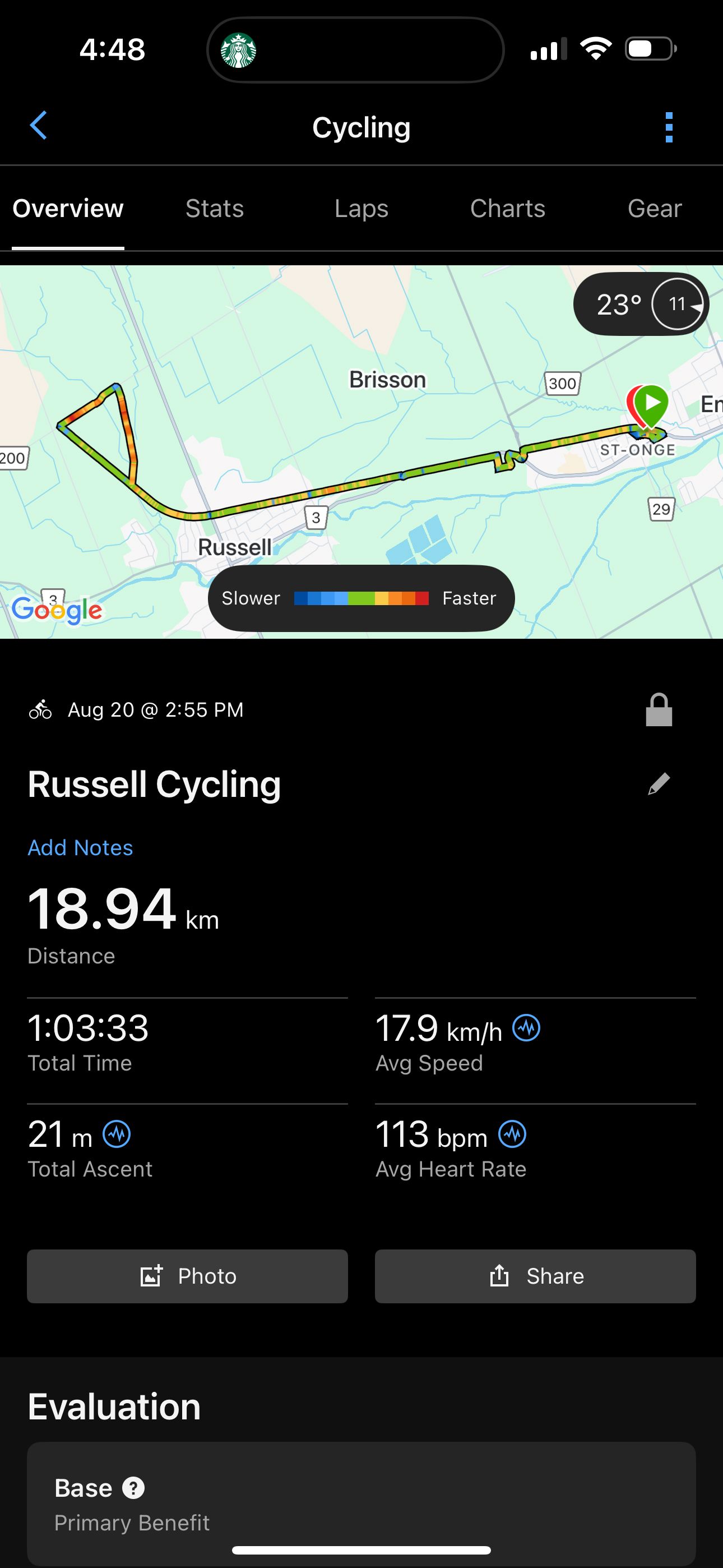Tap the 23° weather badge

point(641,304)
